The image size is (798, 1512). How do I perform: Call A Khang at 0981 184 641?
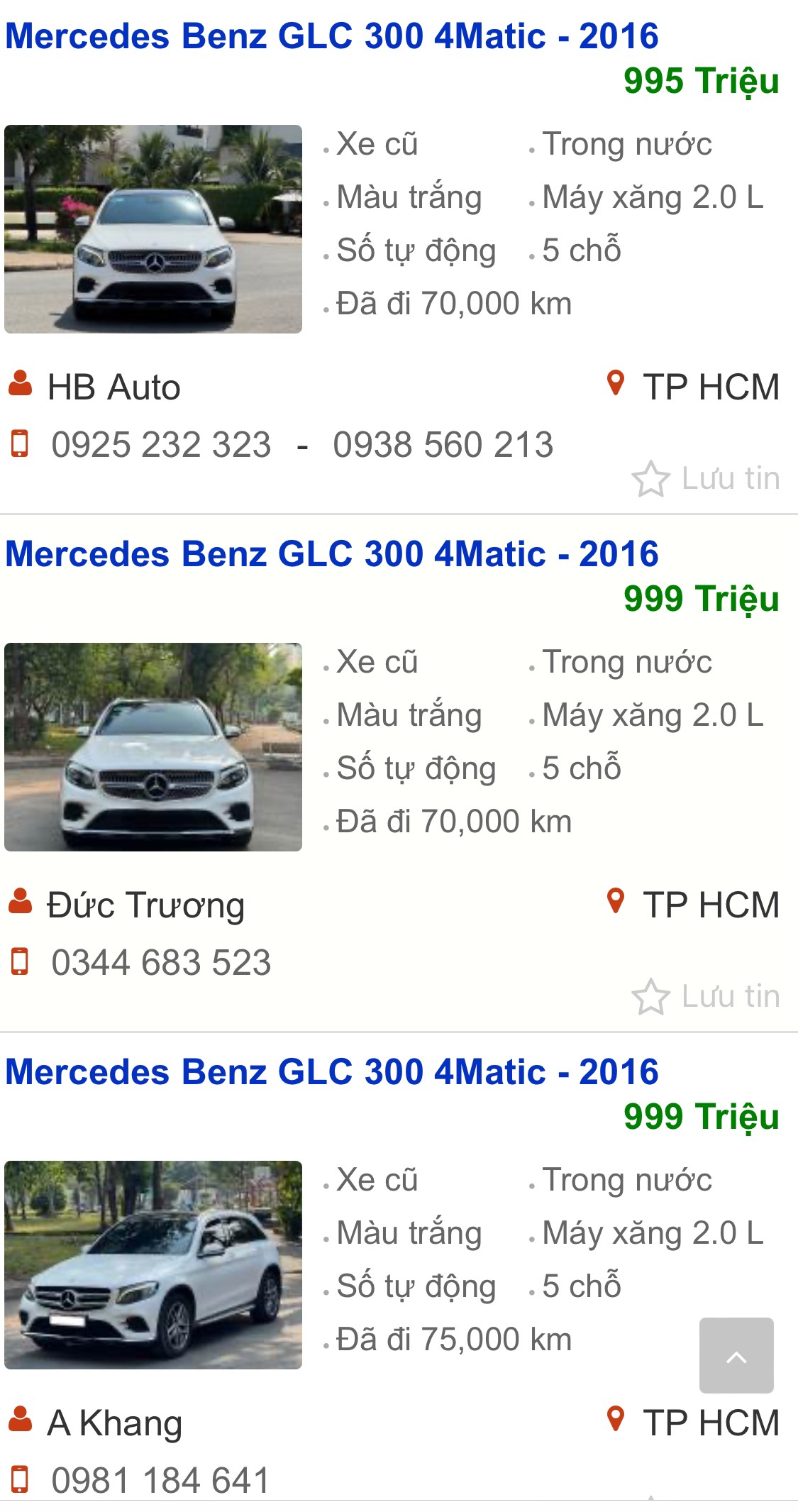(x=161, y=1480)
